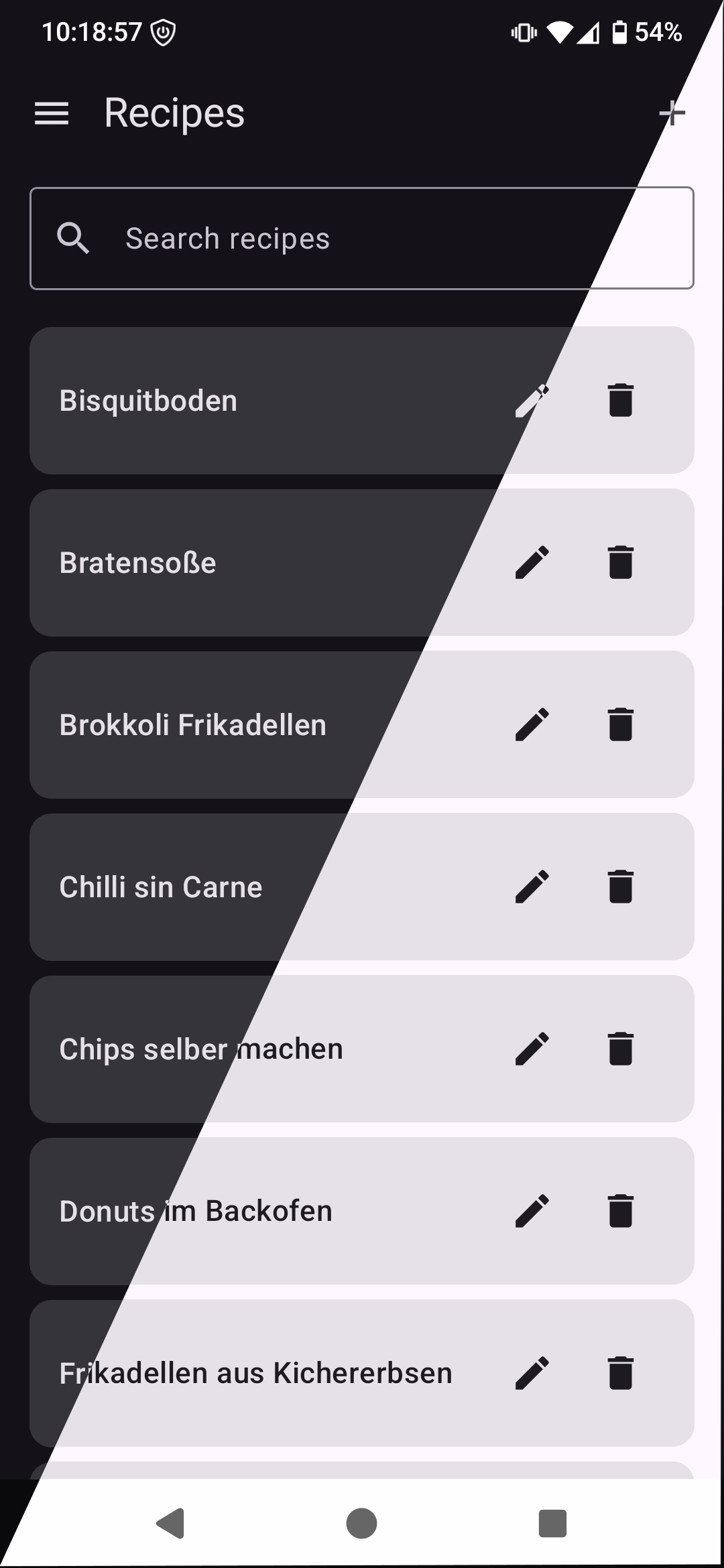Focus the Search recipes field
The height and width of the screenshot is (1568, 724).
click(x=362, y=239)
